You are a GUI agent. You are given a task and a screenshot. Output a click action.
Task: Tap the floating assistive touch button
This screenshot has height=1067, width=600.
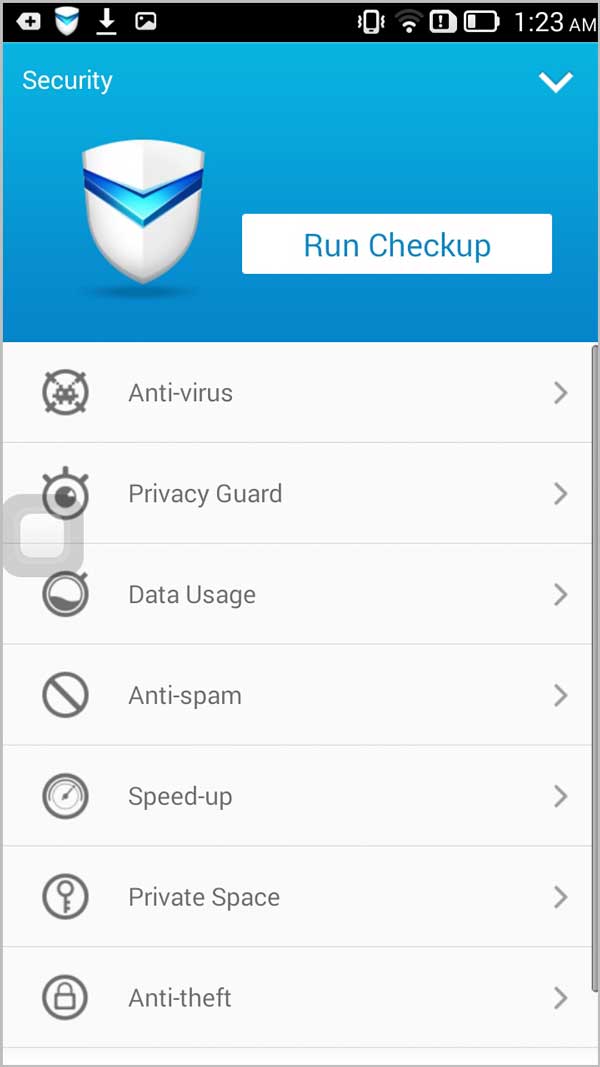(x=43, y=536)
